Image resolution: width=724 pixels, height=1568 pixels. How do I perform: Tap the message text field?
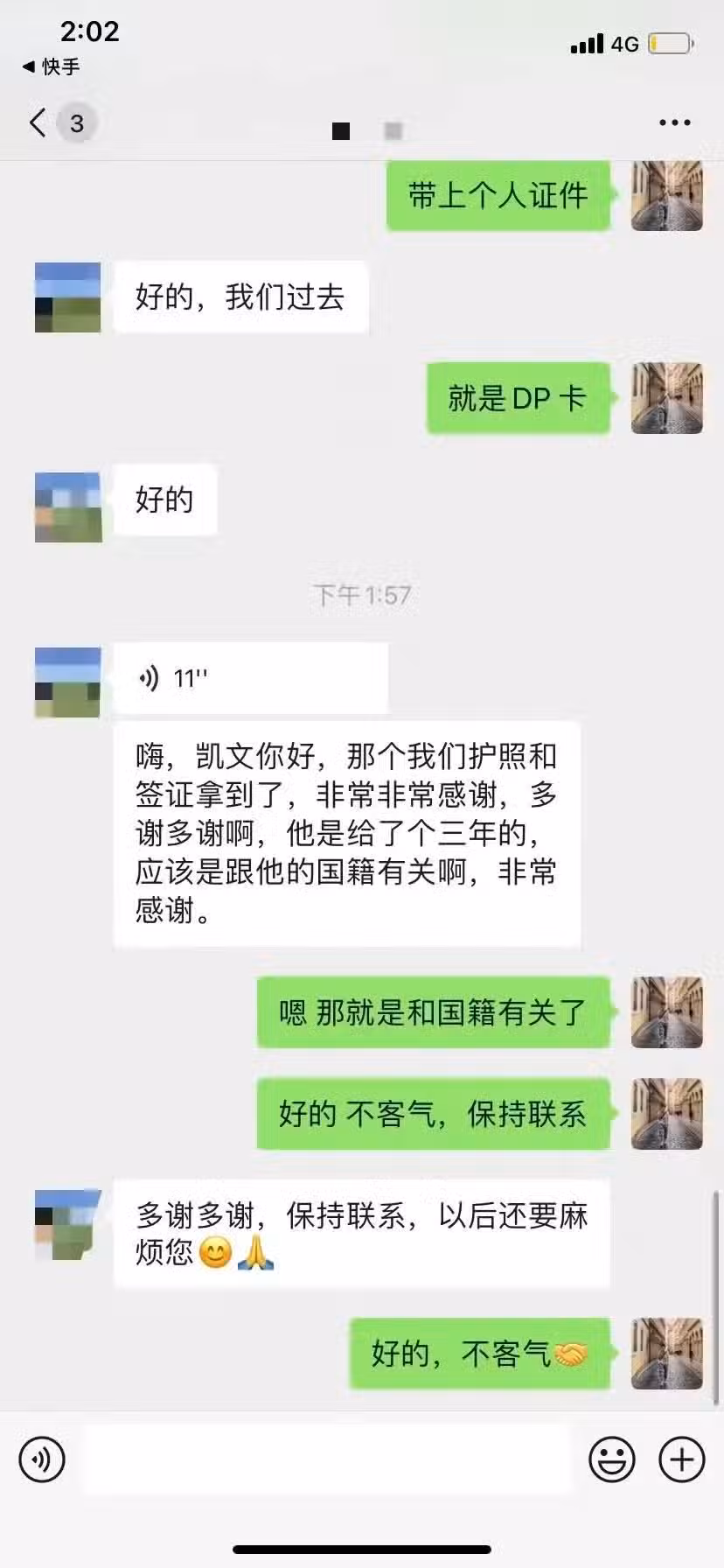click(x=327, y=1459)
